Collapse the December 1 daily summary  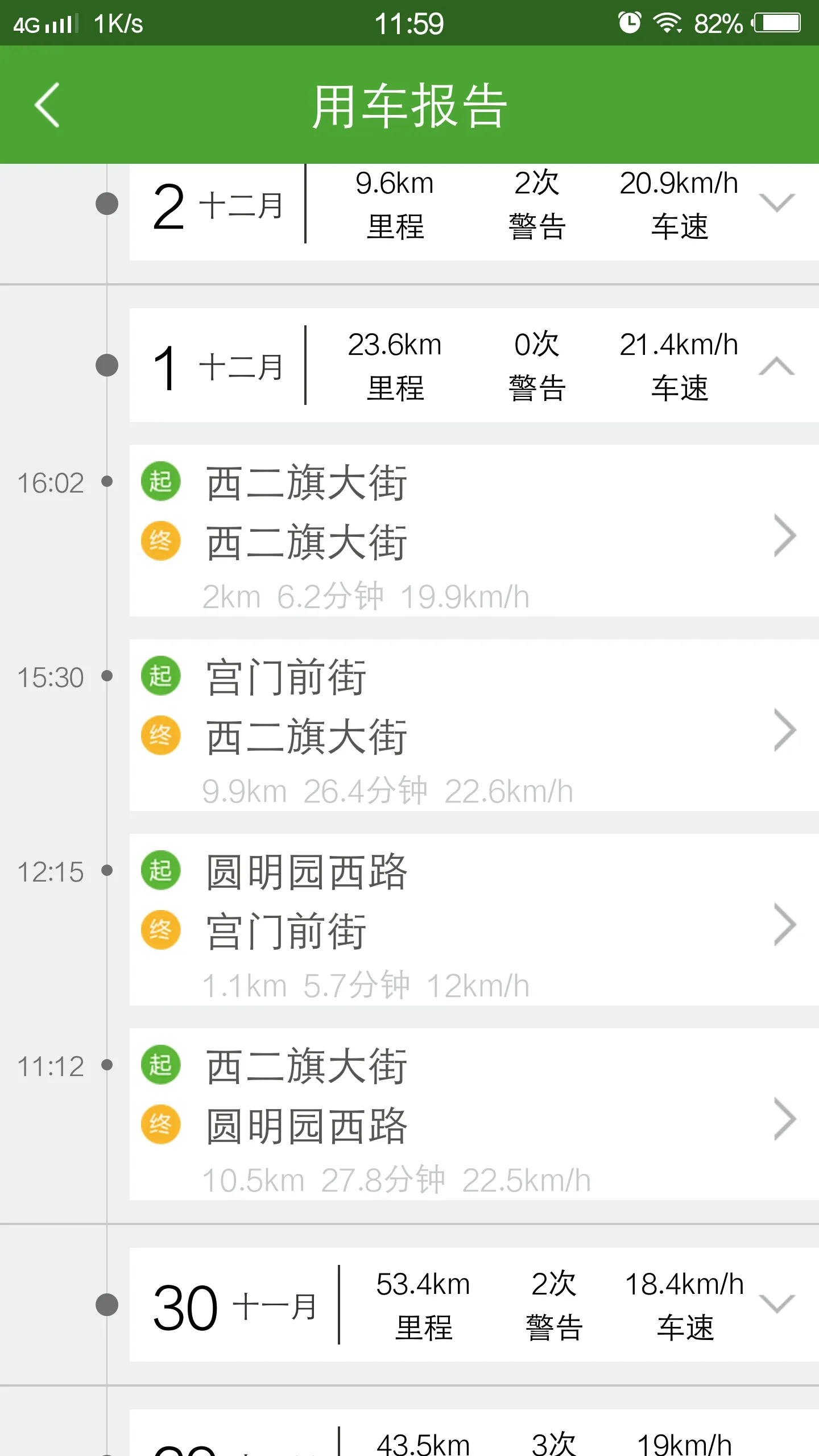(776, 366)
